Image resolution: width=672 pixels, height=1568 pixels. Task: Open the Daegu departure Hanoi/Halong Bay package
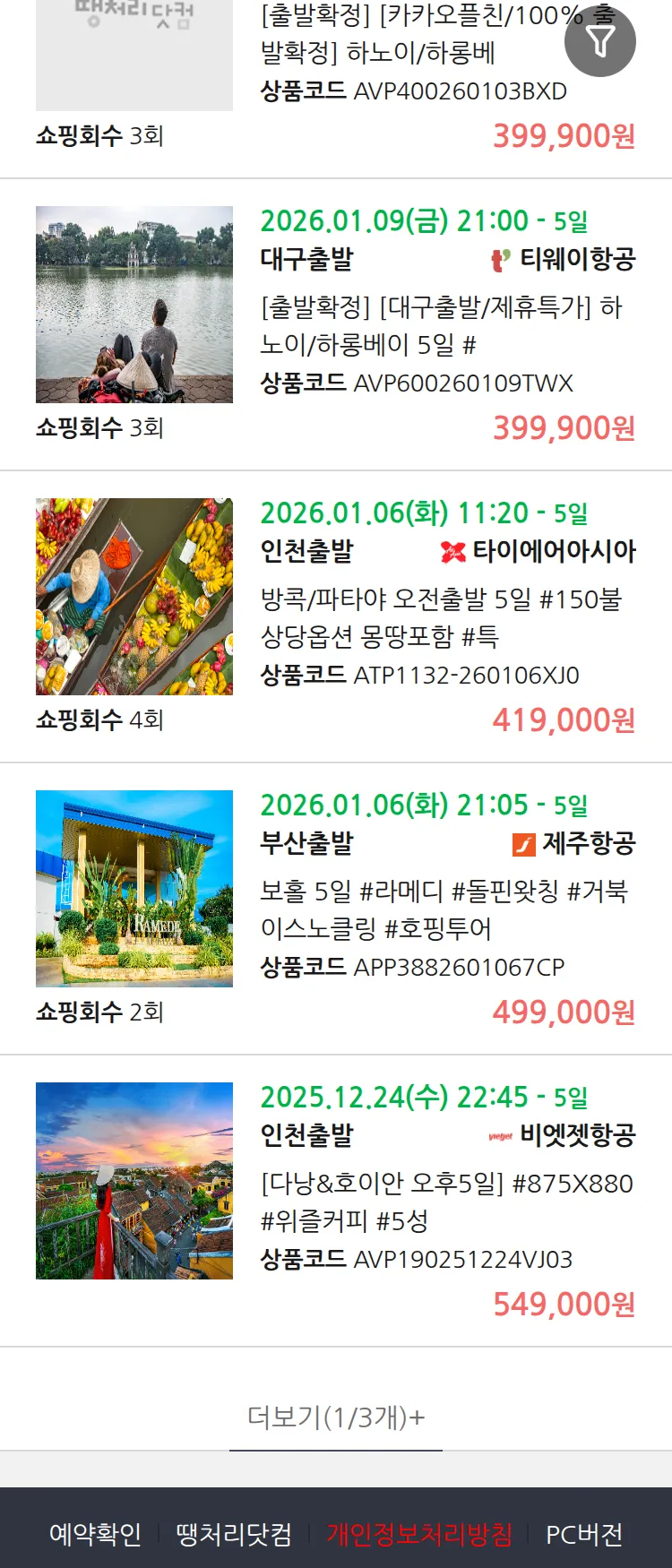click(439, 325)
